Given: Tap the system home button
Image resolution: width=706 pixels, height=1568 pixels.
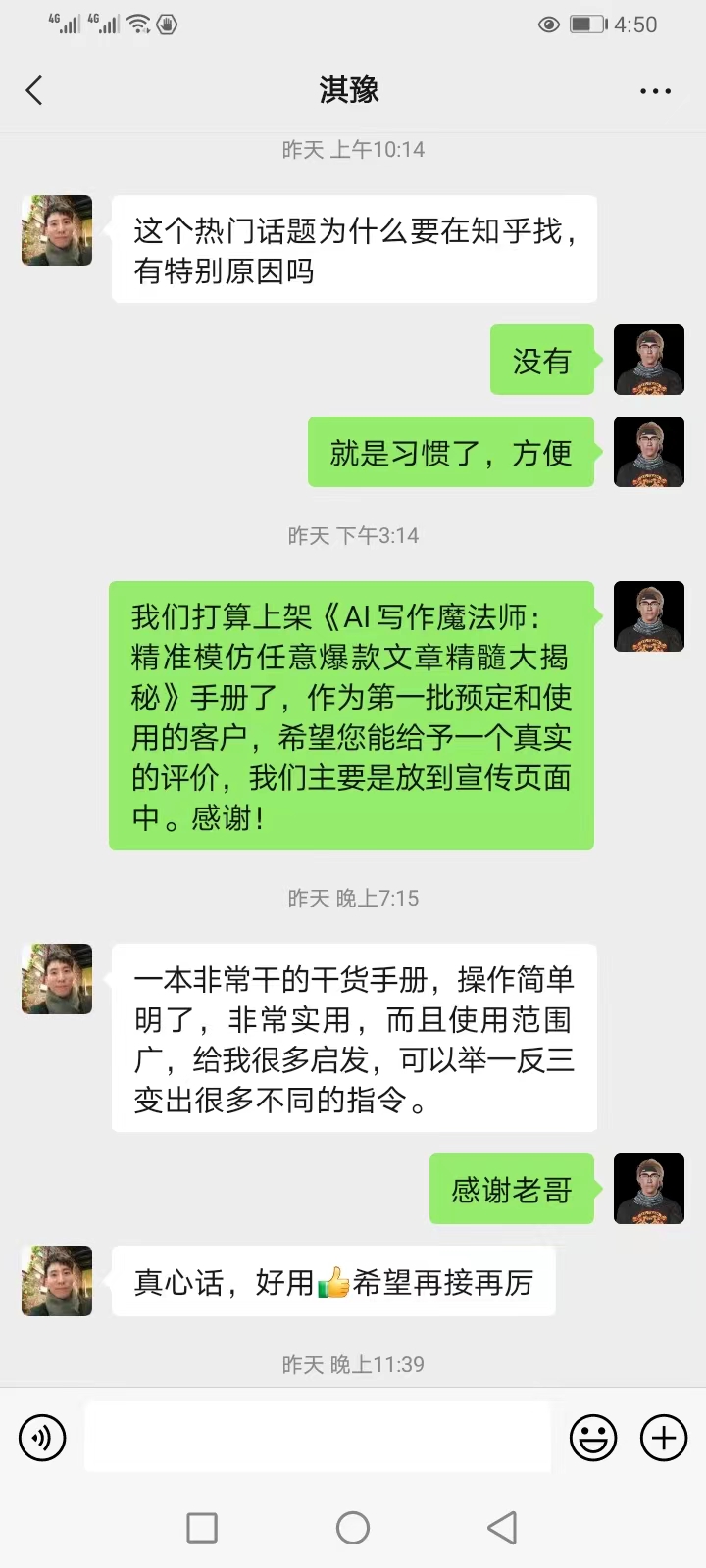Looking at the screenshot, I should [x=353, y=1527].
